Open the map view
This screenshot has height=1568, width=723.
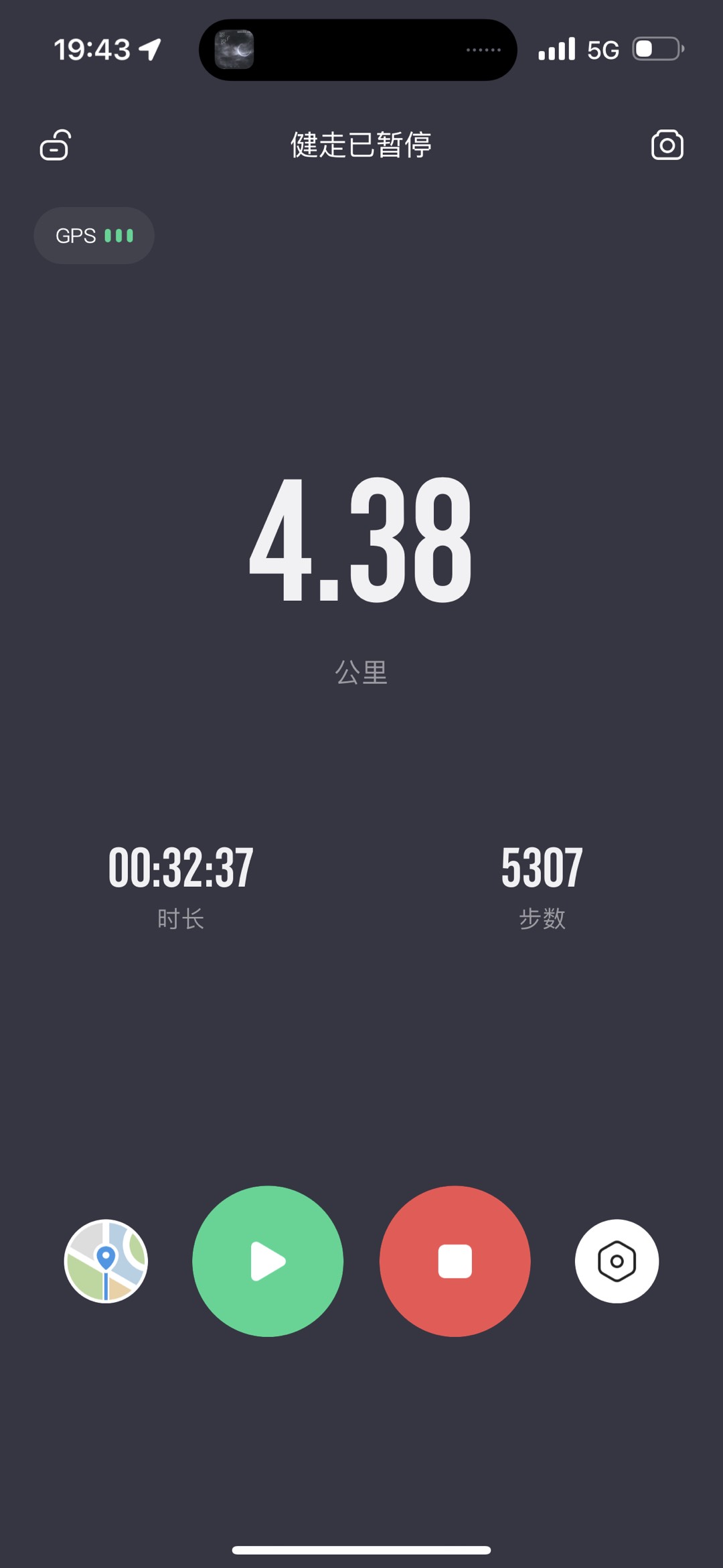pyautogui.click(x=106, y=1261)
